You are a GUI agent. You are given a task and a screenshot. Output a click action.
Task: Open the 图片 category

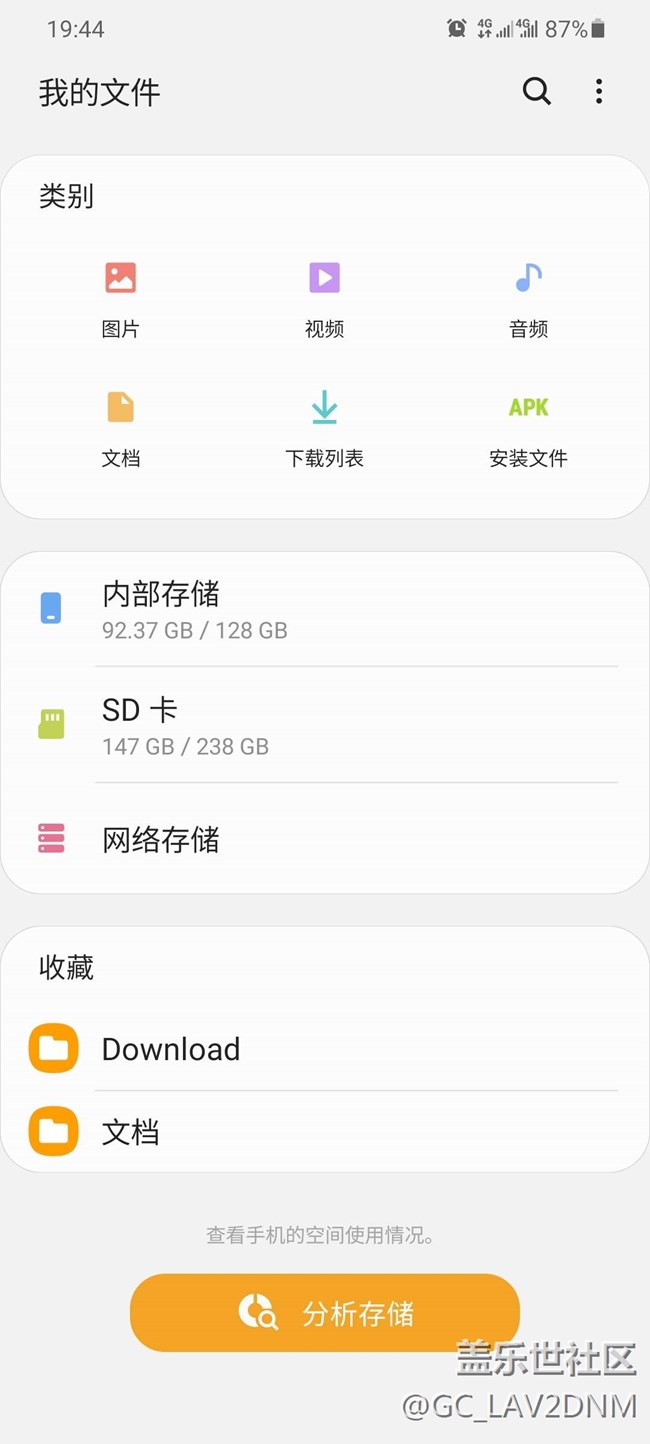(120, 297)
